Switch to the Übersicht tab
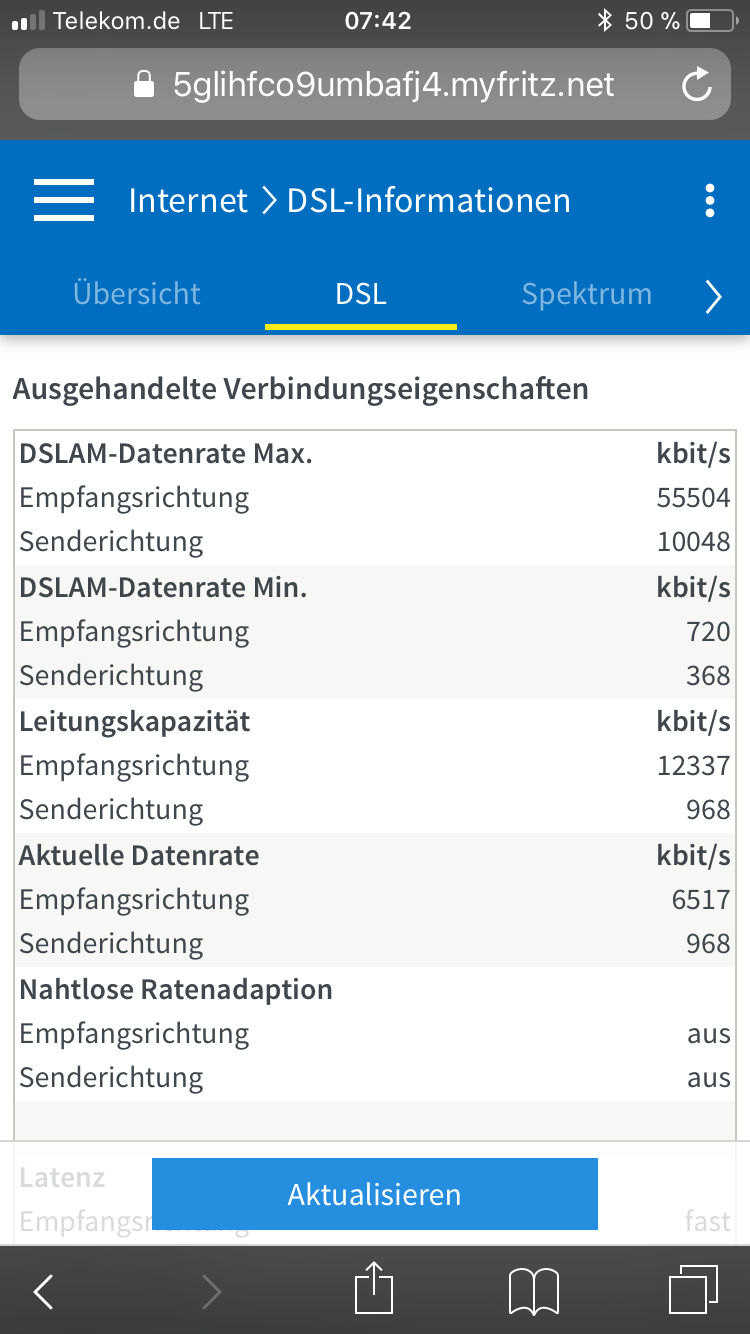 (x=137, y=294)
